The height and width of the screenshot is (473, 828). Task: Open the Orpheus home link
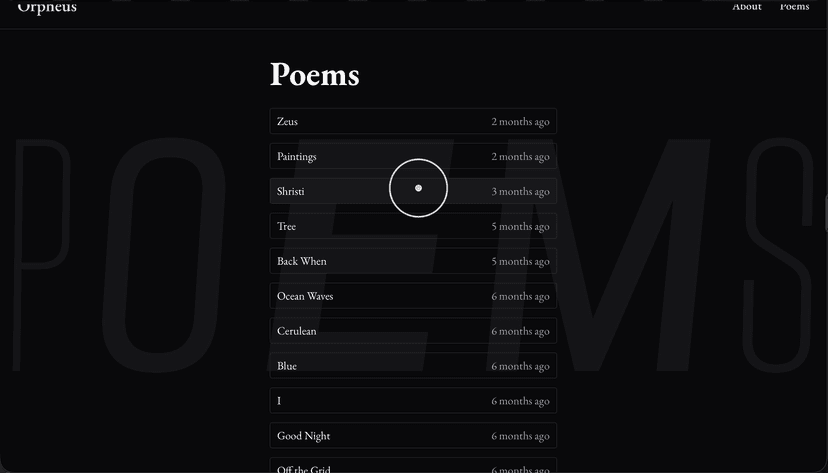pyautogui.click(x=47, y=7)
